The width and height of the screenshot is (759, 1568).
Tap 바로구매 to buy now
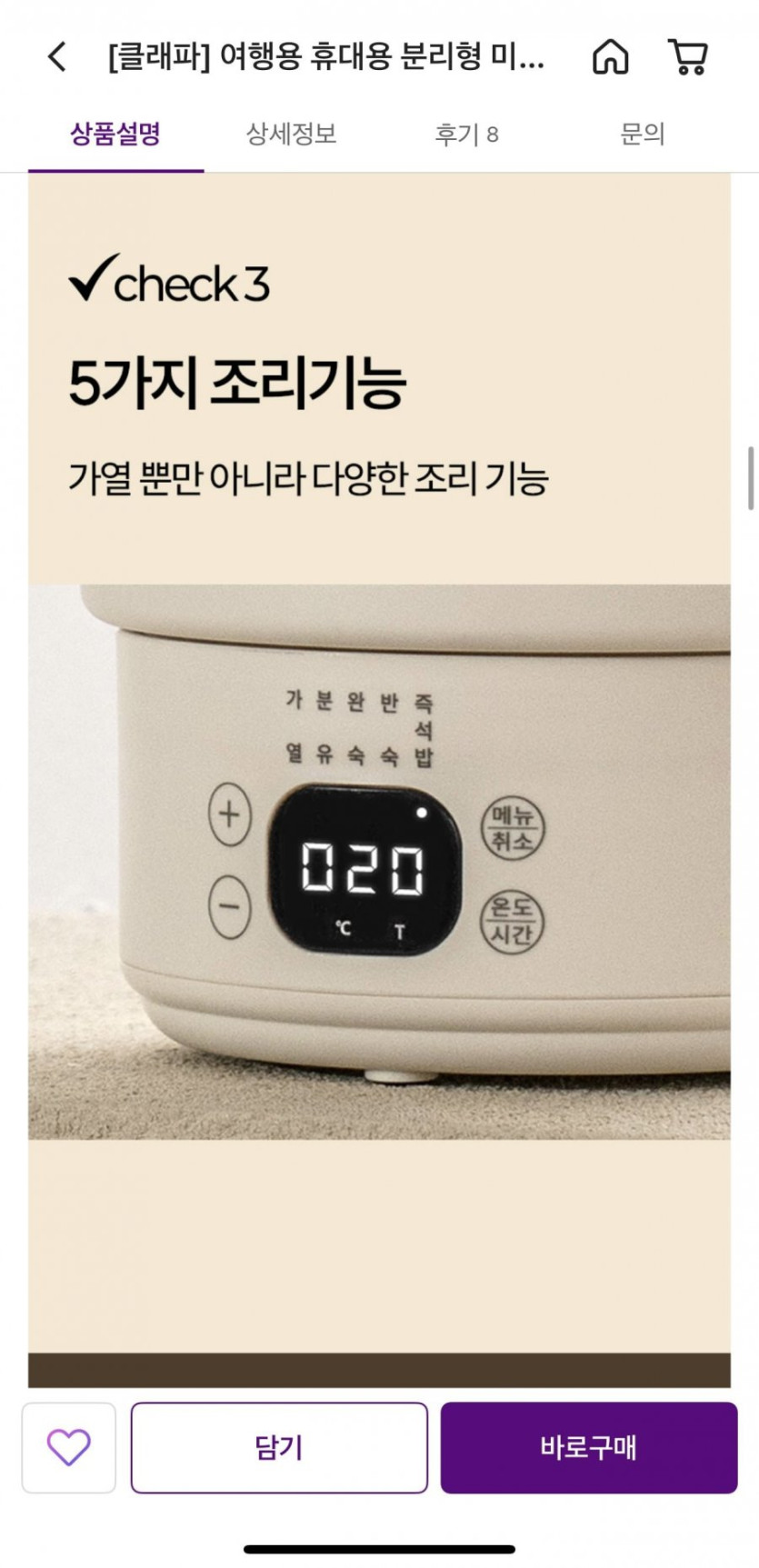coord(589,1447)
